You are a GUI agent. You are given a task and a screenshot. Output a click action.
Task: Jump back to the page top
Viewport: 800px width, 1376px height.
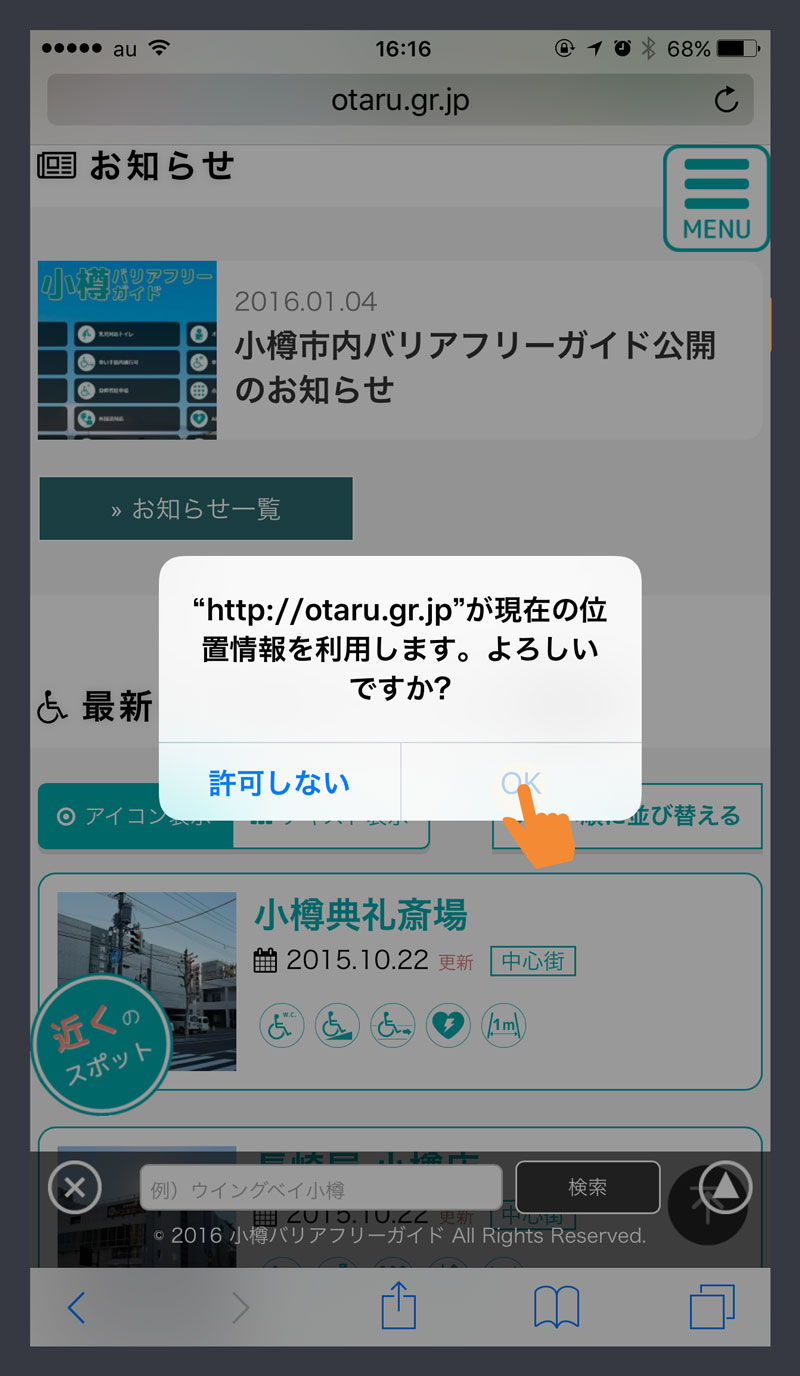(x=725, y=1187)
